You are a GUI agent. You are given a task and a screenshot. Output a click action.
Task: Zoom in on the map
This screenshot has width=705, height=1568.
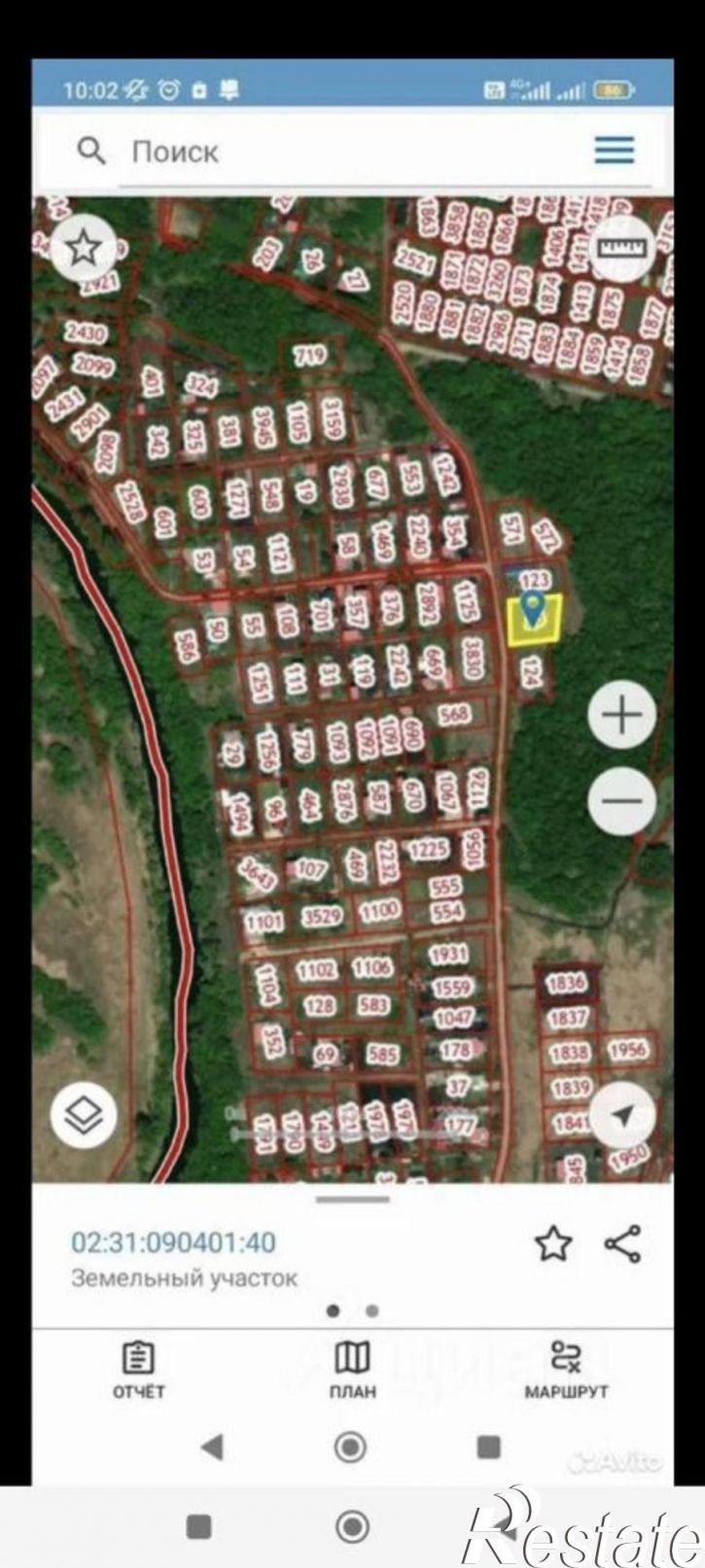click(622, 717)
